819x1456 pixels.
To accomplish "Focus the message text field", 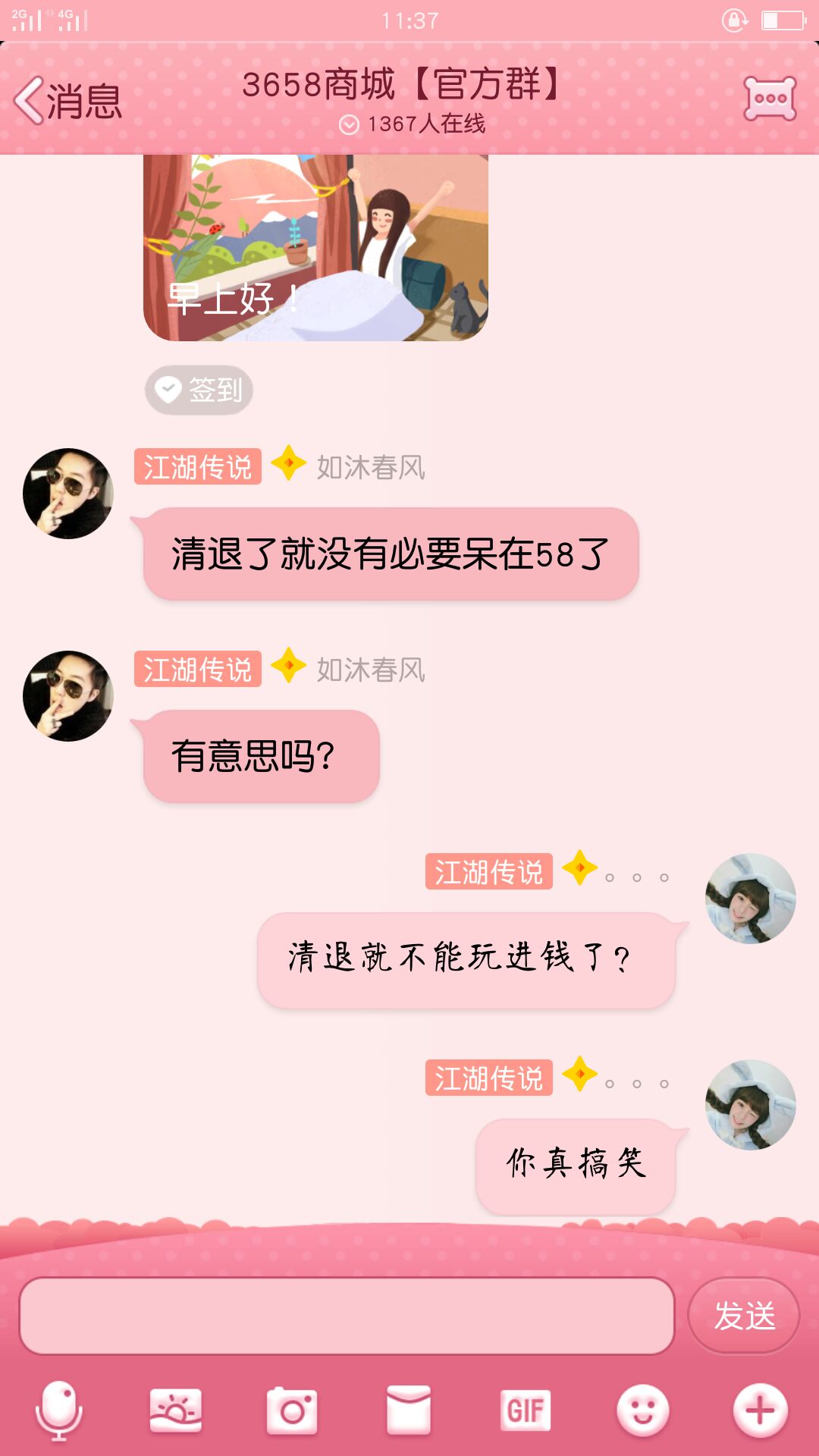I will coord(347,1316).
